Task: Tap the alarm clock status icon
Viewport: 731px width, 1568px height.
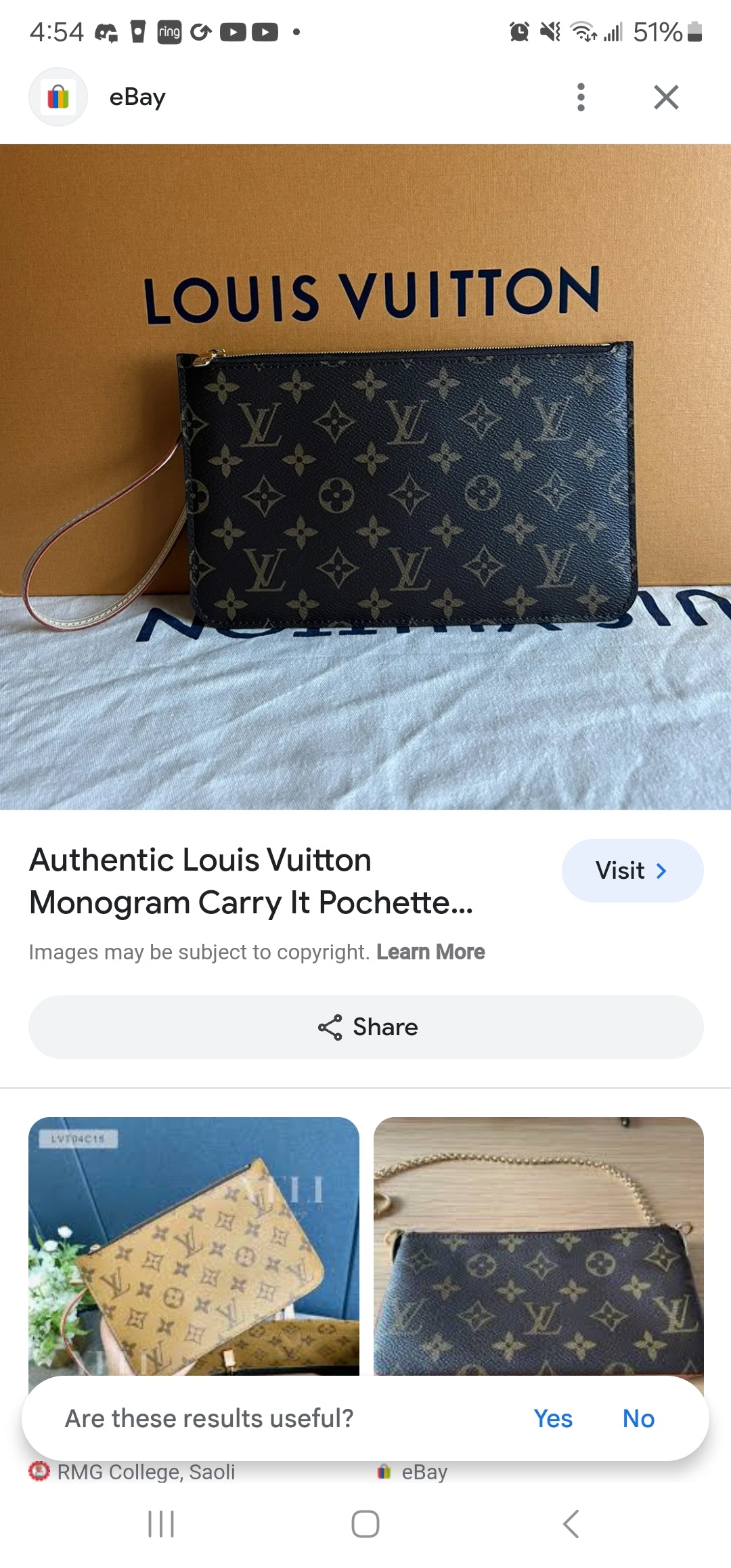Action: (518, 31)
